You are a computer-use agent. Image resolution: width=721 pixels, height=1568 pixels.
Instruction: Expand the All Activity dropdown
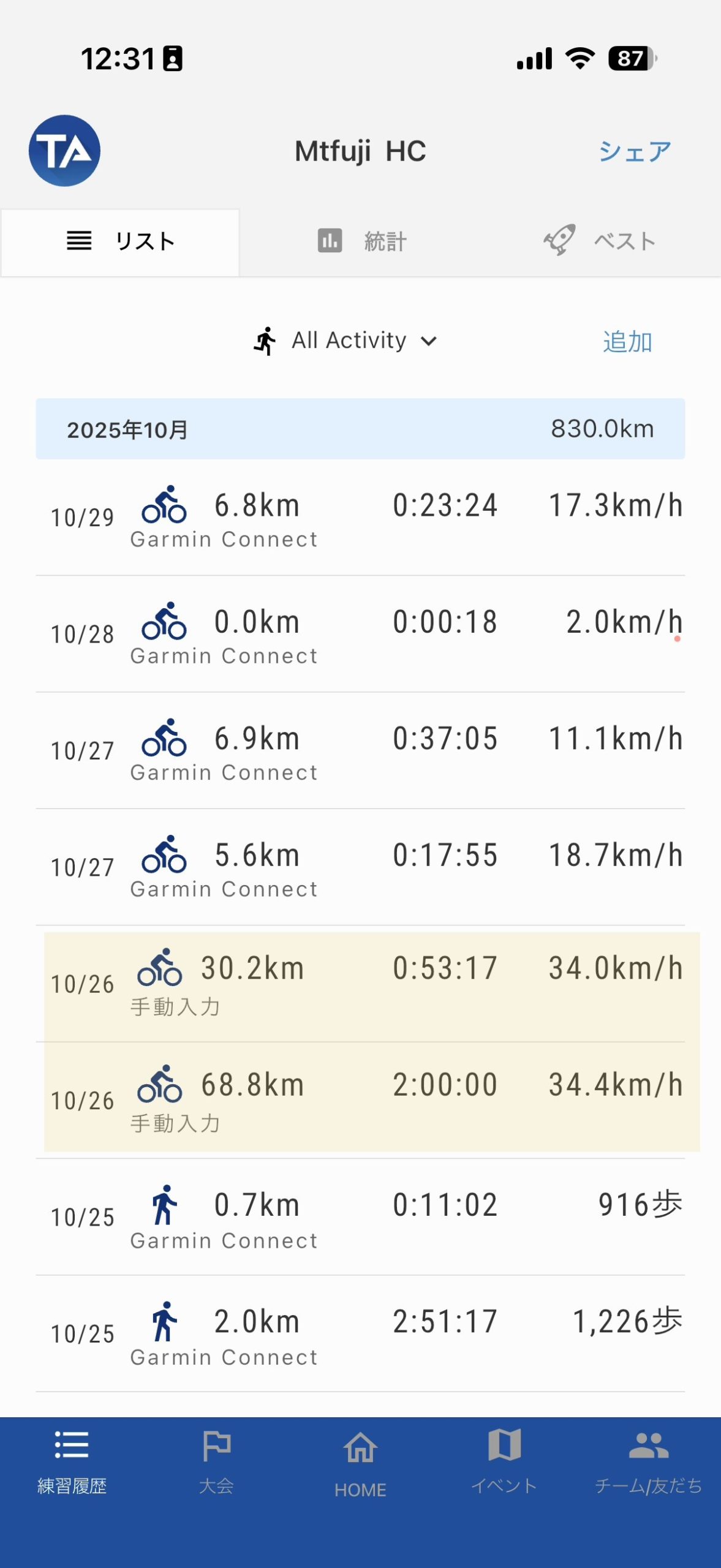347,341
